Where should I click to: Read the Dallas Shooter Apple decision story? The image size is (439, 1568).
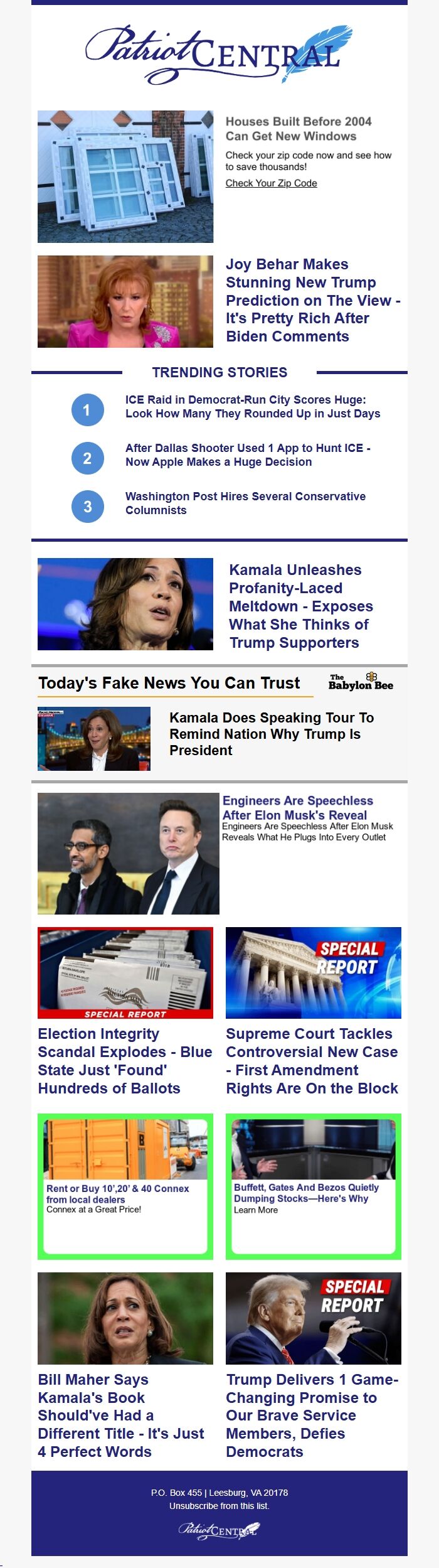click(248, 455)
